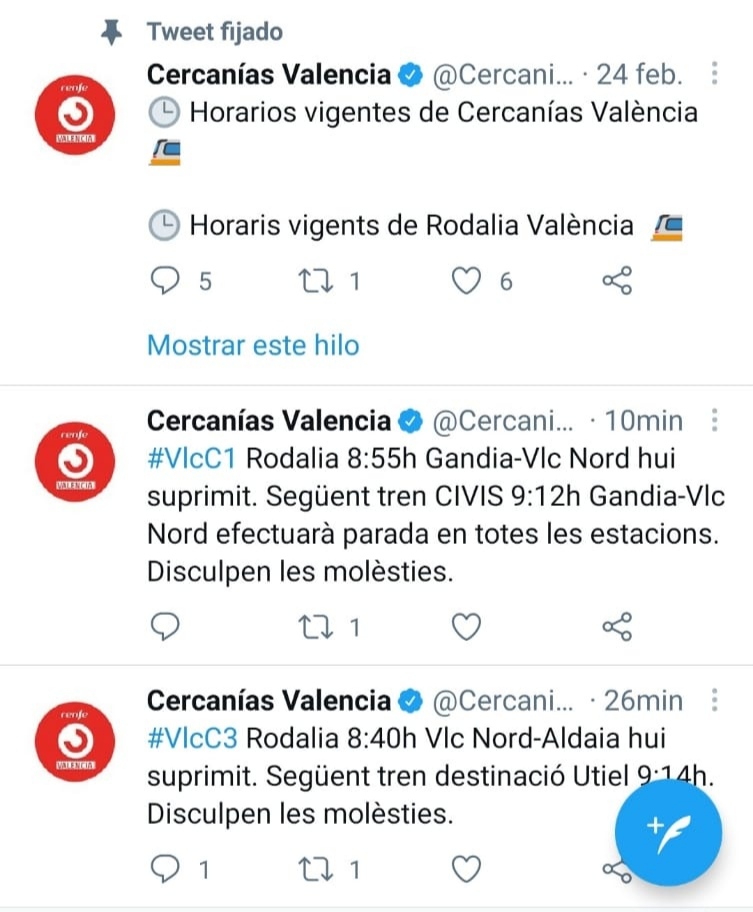Share the #VlcC1 Gandia tweet
The height and width of the screenshot is (912, 753).
[x=617, y=627]
